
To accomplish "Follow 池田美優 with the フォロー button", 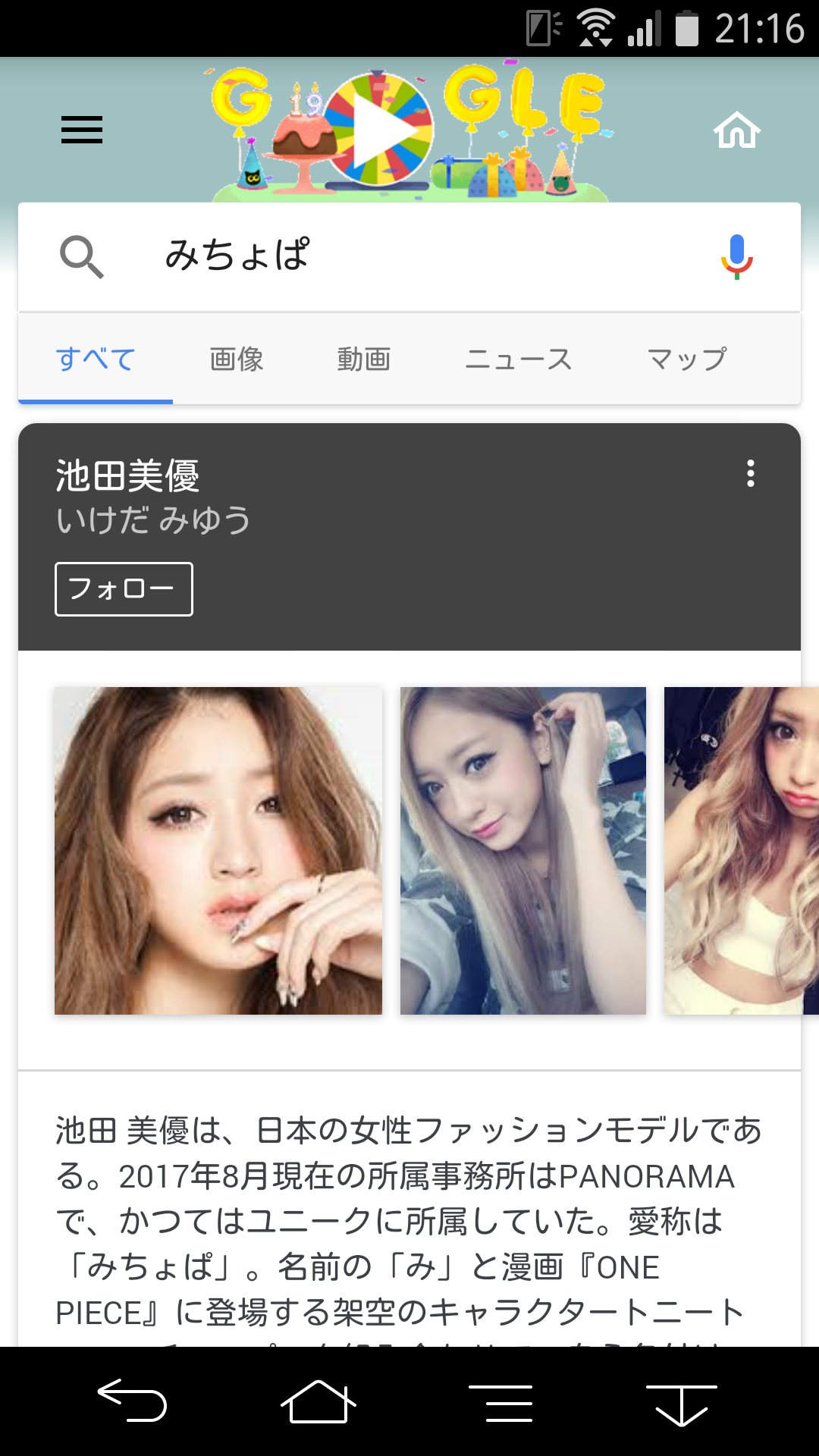I will coord(124,588).
